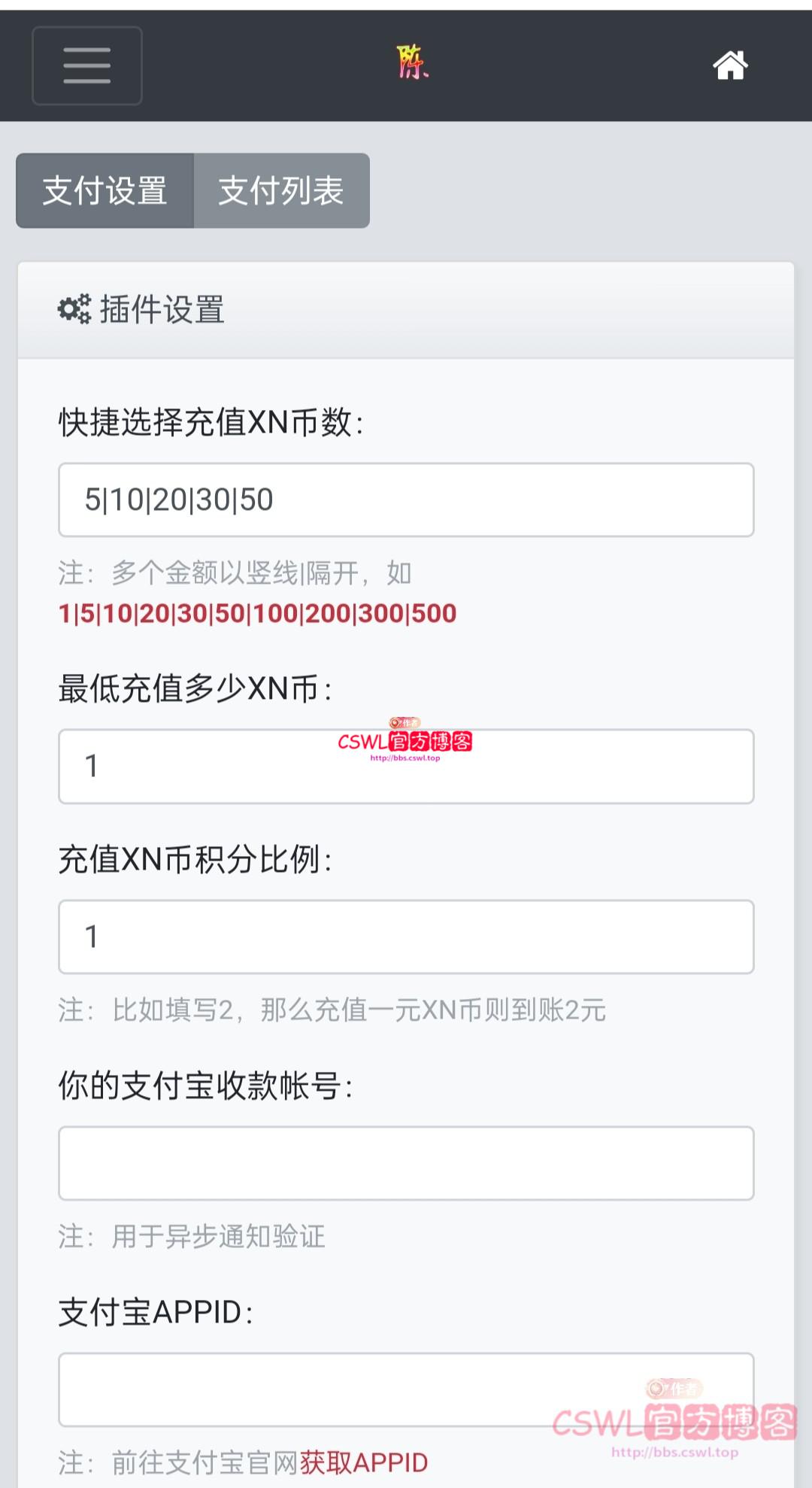Screen dimensions: 812x1488
Task: Switch to the 支付列表 tab
Action: pos(281,190)
